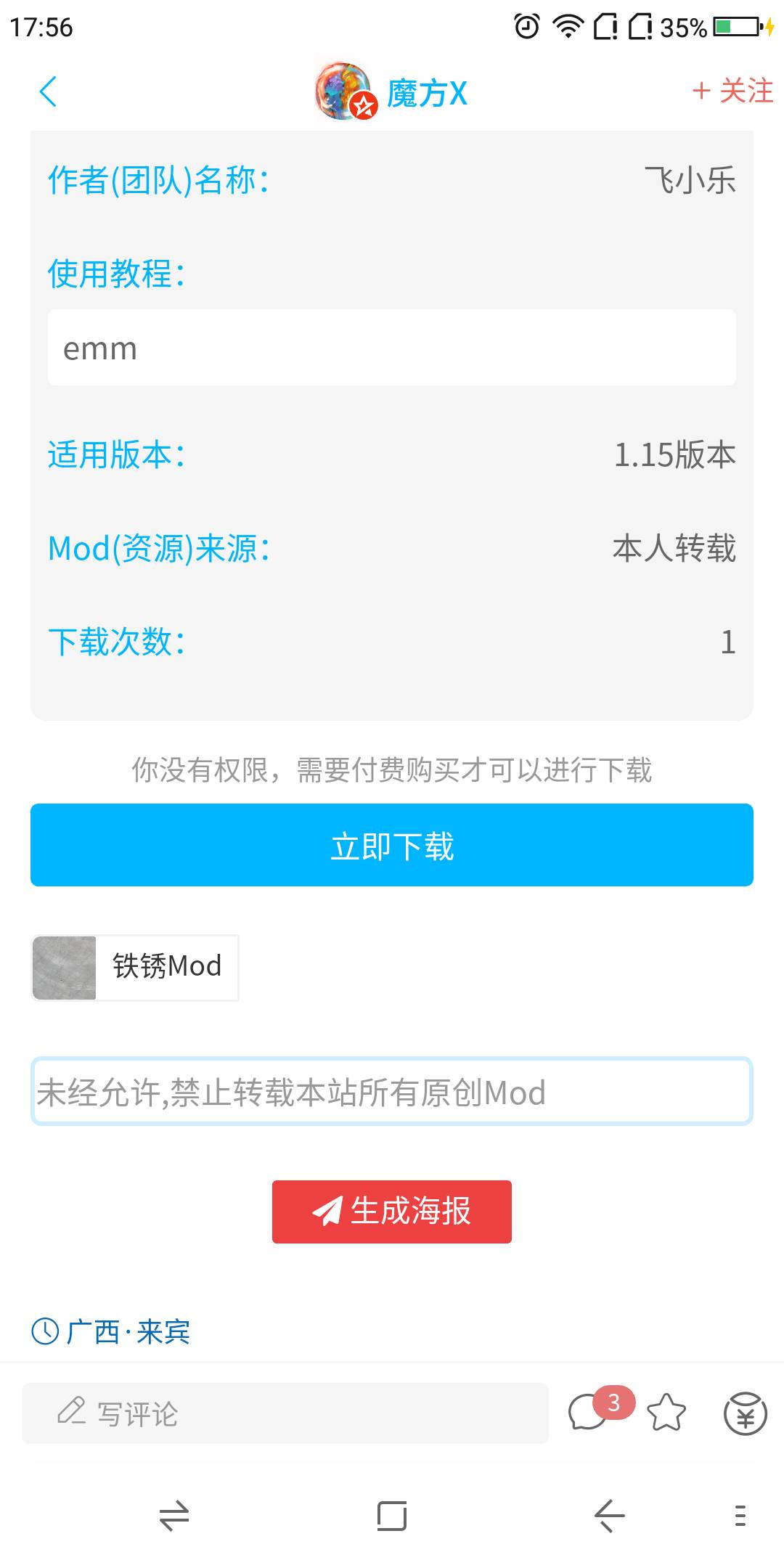Follow the author with + 关注

pyautogui.click(x=732, y=91)
